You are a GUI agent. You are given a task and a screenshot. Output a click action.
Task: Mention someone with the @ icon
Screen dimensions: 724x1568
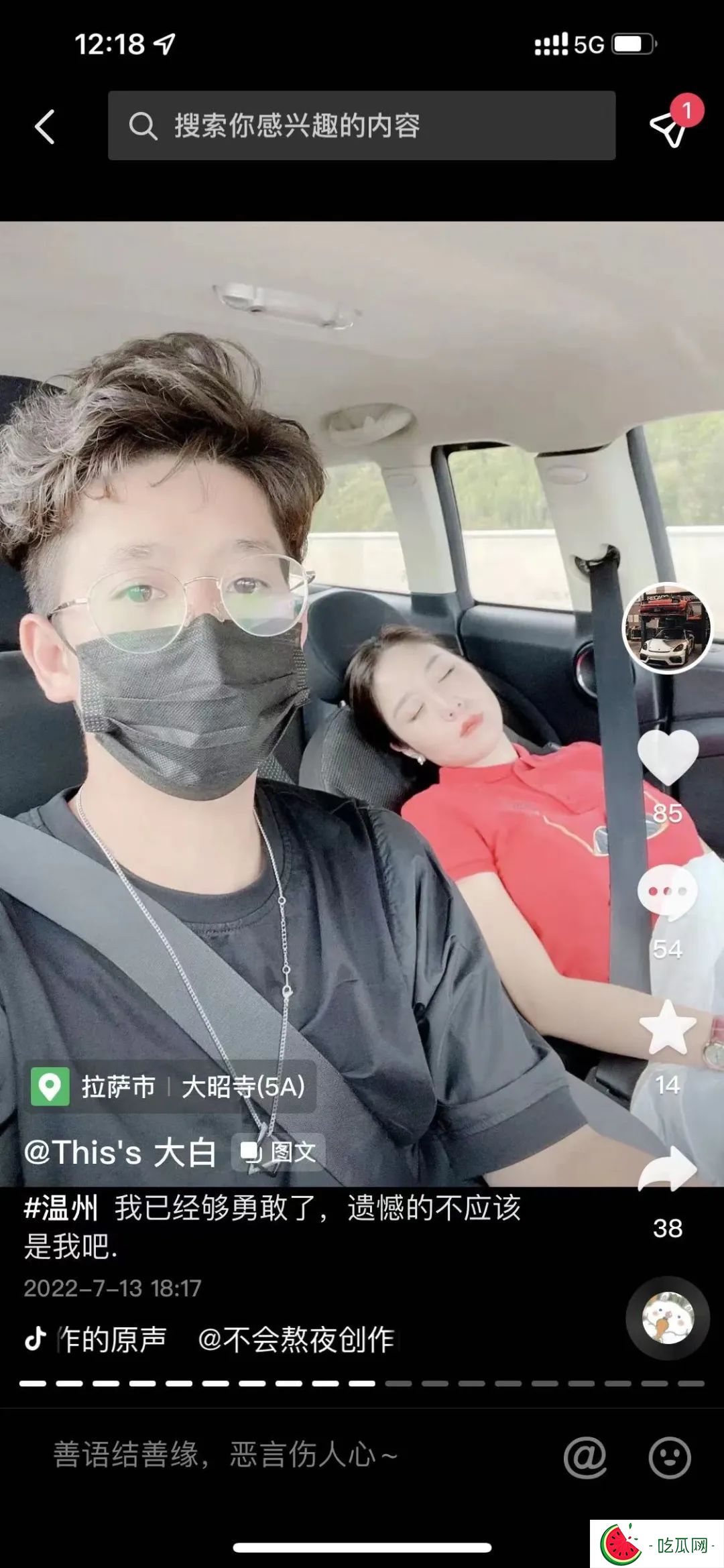[585, 1456]
